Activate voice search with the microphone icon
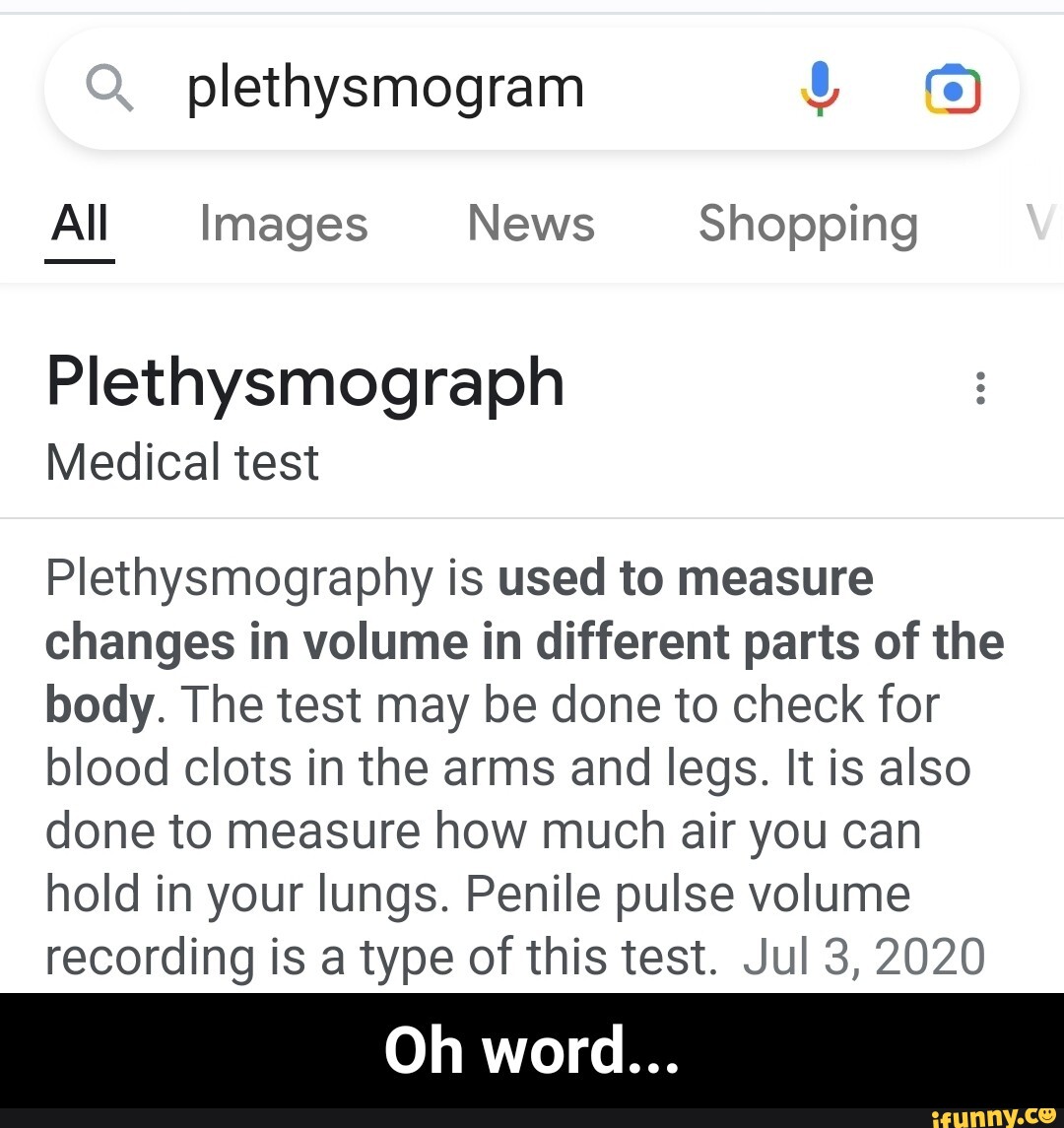Screen dimensions: 1064x1128 click(x=821, y=89)
